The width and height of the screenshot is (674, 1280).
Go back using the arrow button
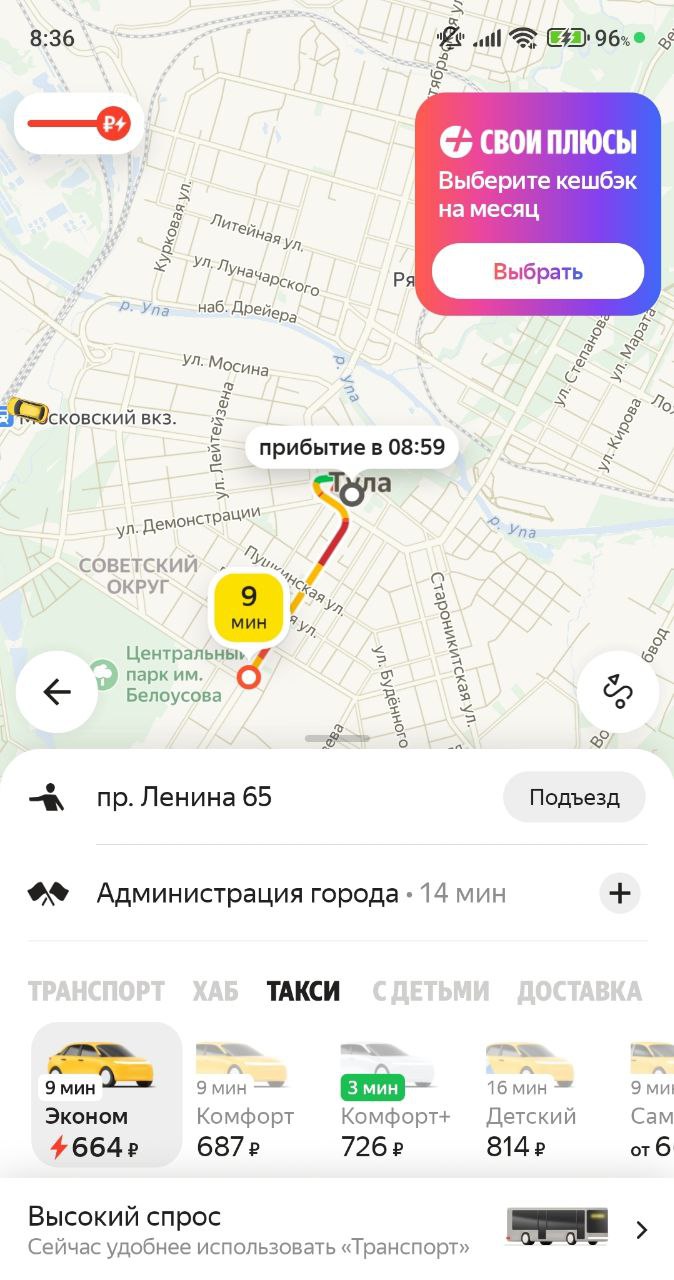57,692
